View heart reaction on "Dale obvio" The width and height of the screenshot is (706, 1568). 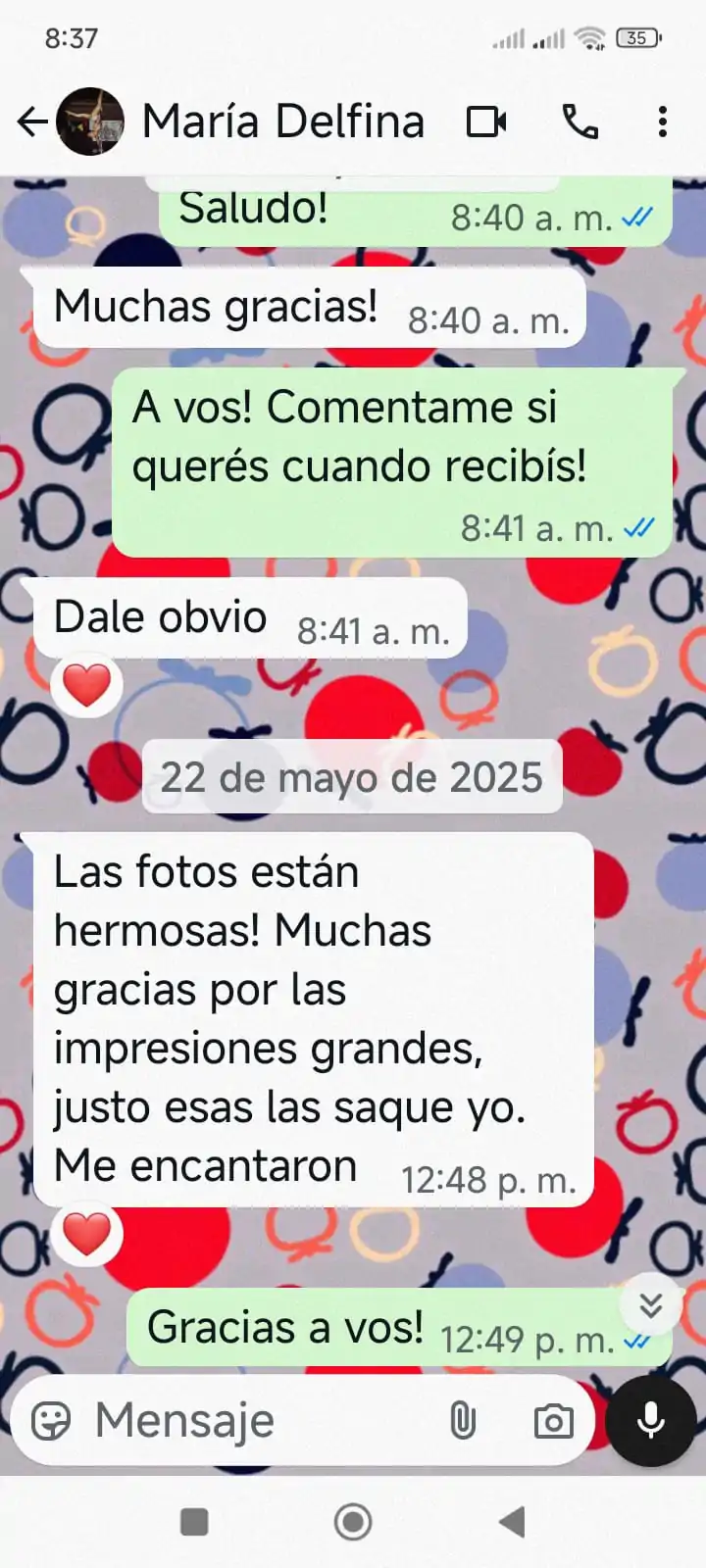pos(86,684)
